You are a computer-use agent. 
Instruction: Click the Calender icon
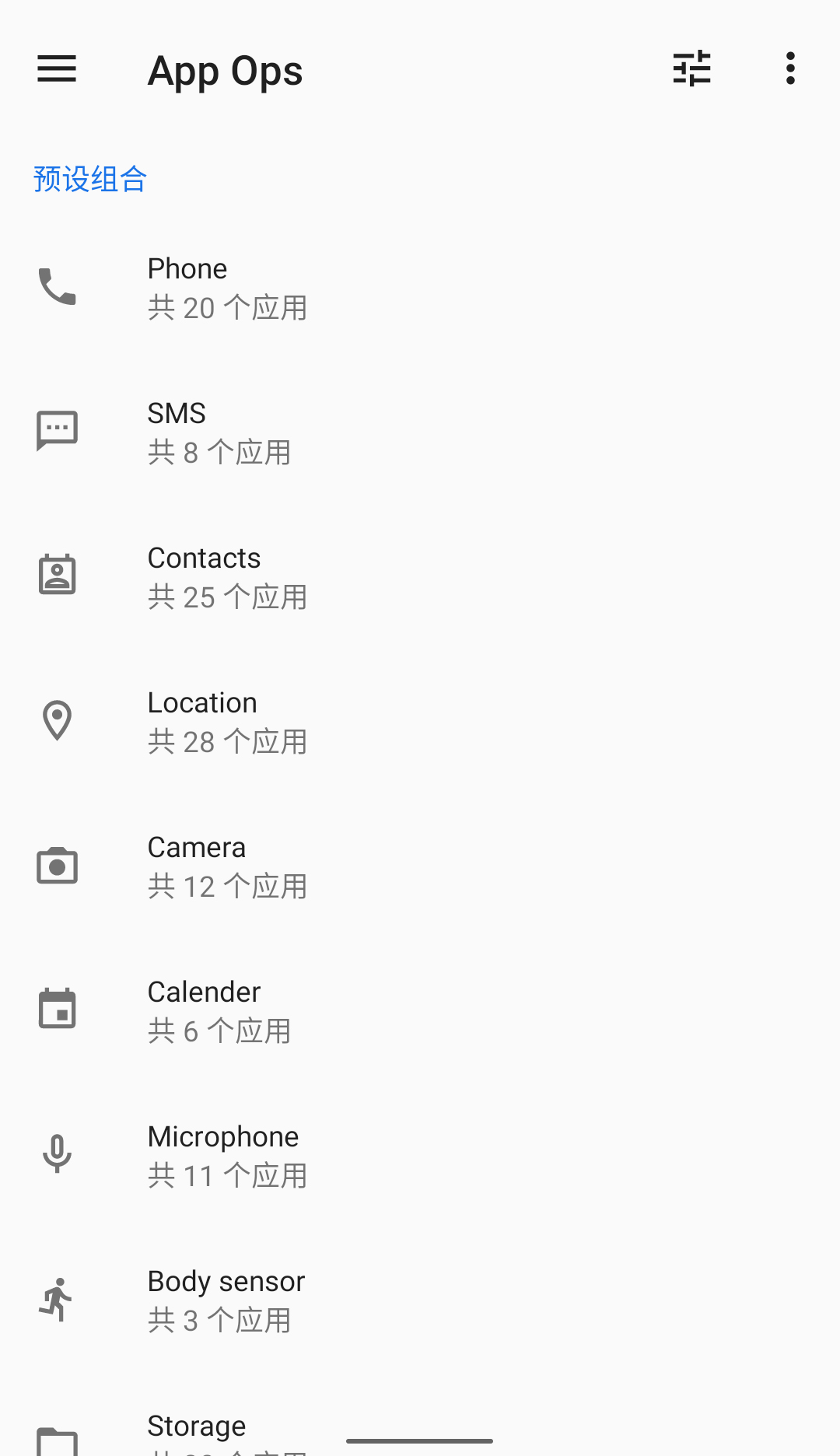56,1009
